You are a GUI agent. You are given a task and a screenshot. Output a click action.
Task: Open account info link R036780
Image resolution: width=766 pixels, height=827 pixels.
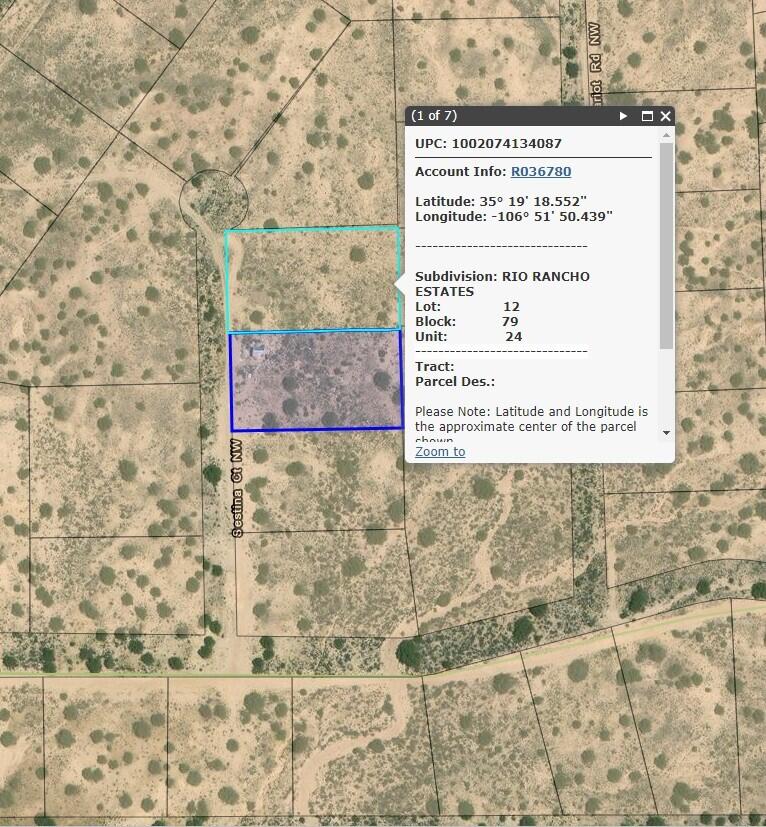541,172
